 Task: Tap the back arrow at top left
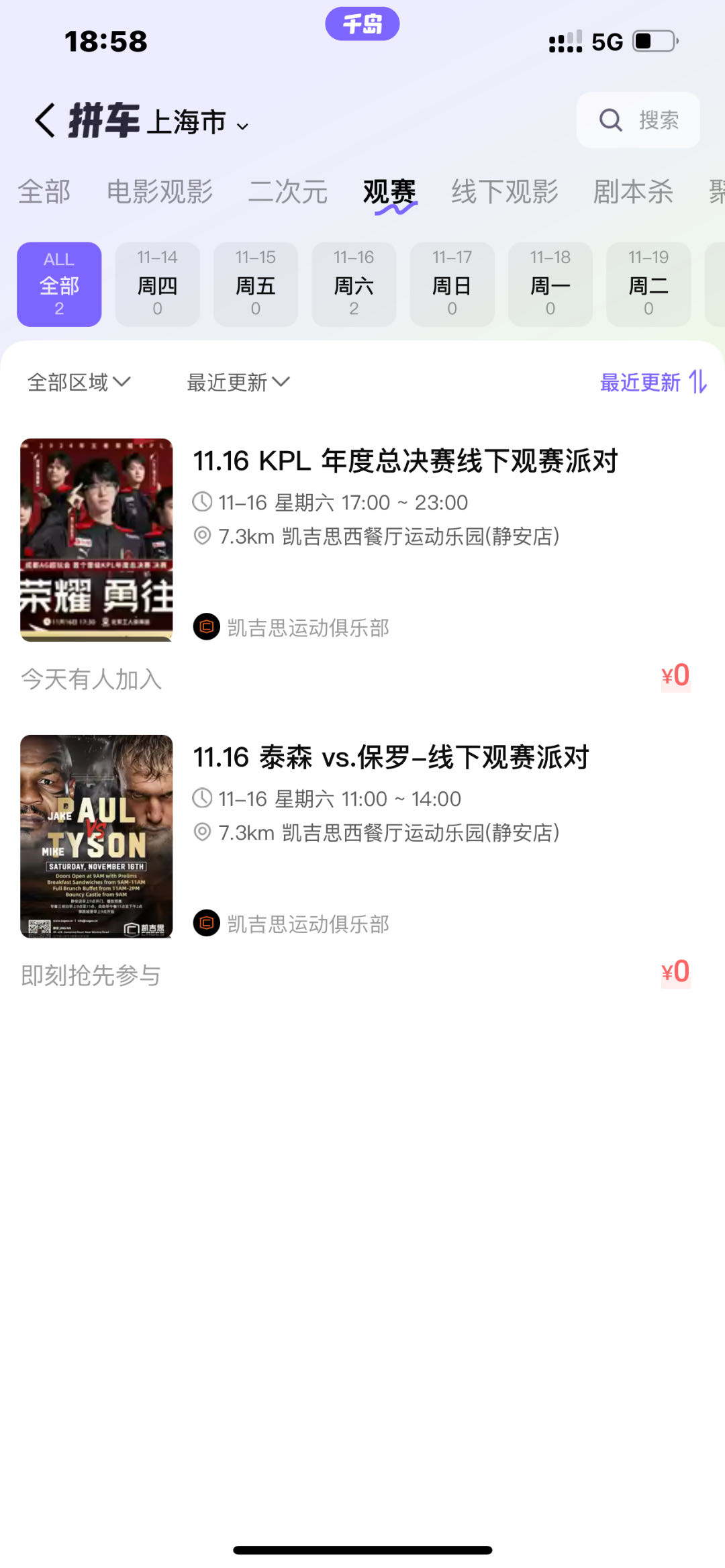click(x=44, y=120)
